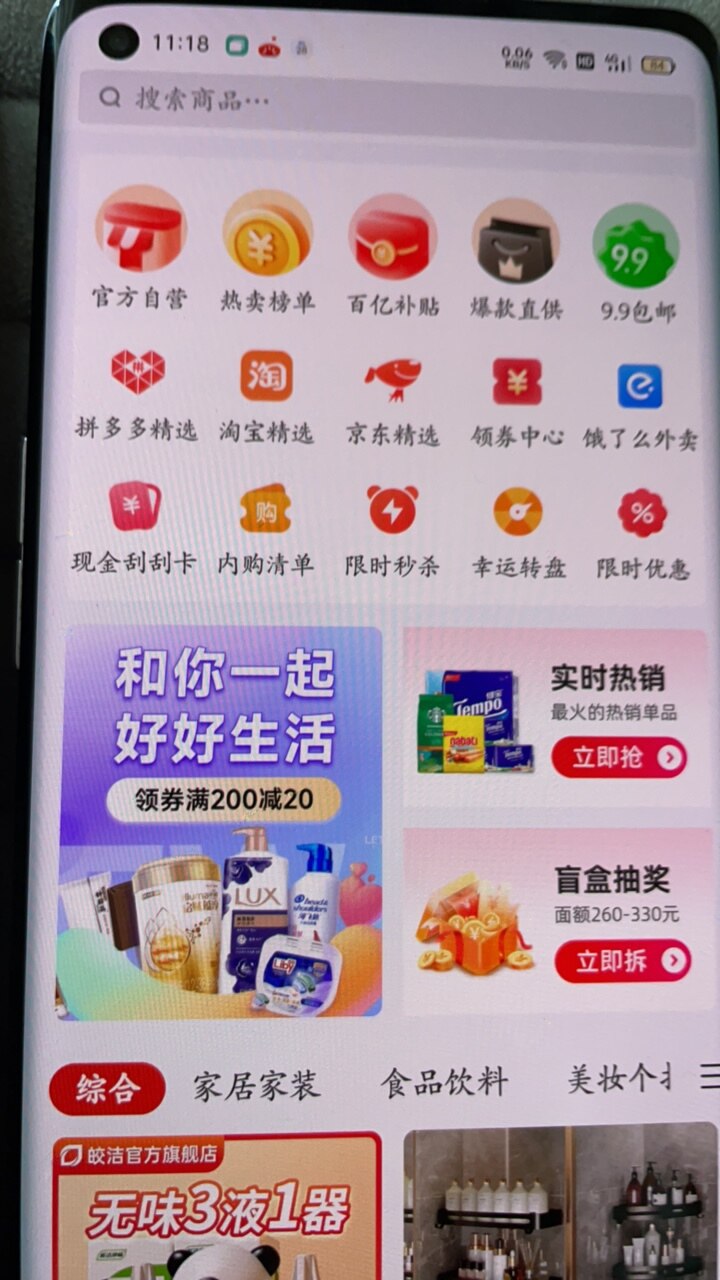The width and height of the screenshot is (720, 1280).
Task: Open 幸运转盘 lucky wheel
Action: click(518, 533)
